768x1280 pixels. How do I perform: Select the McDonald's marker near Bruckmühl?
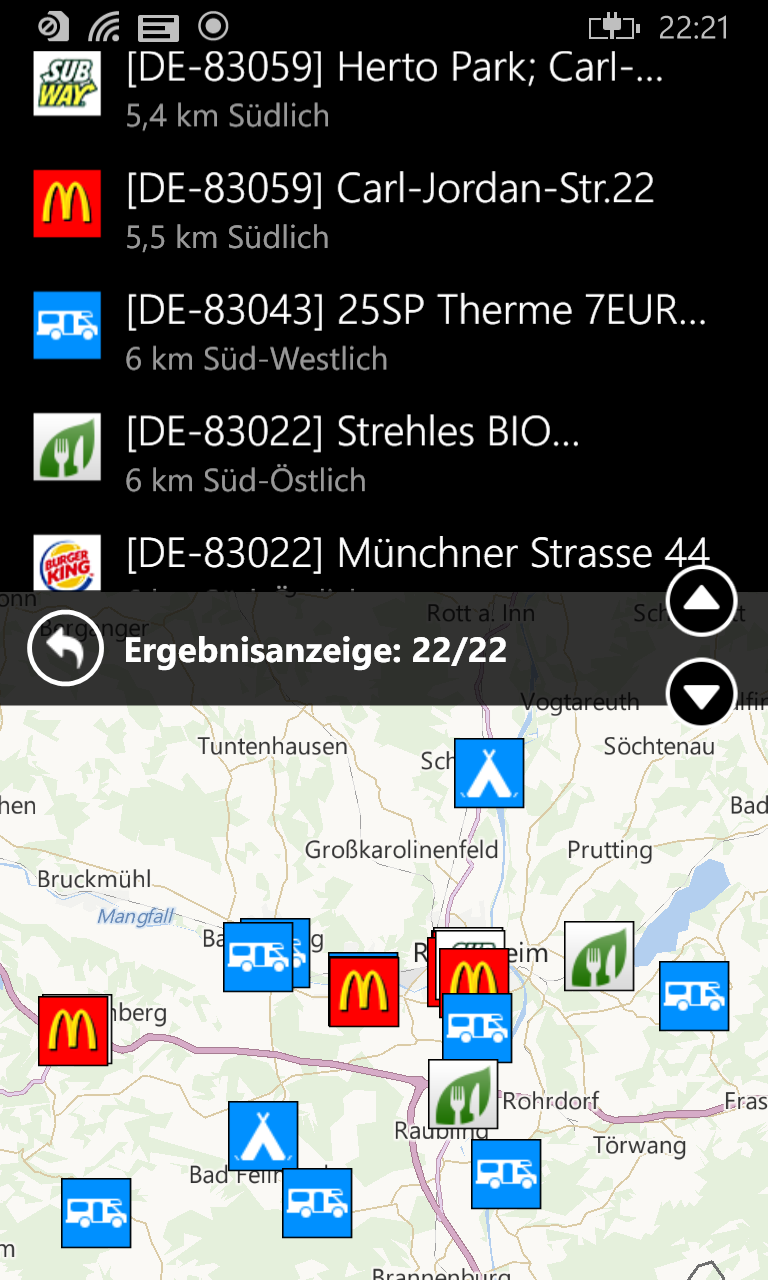coord(73,1030)
